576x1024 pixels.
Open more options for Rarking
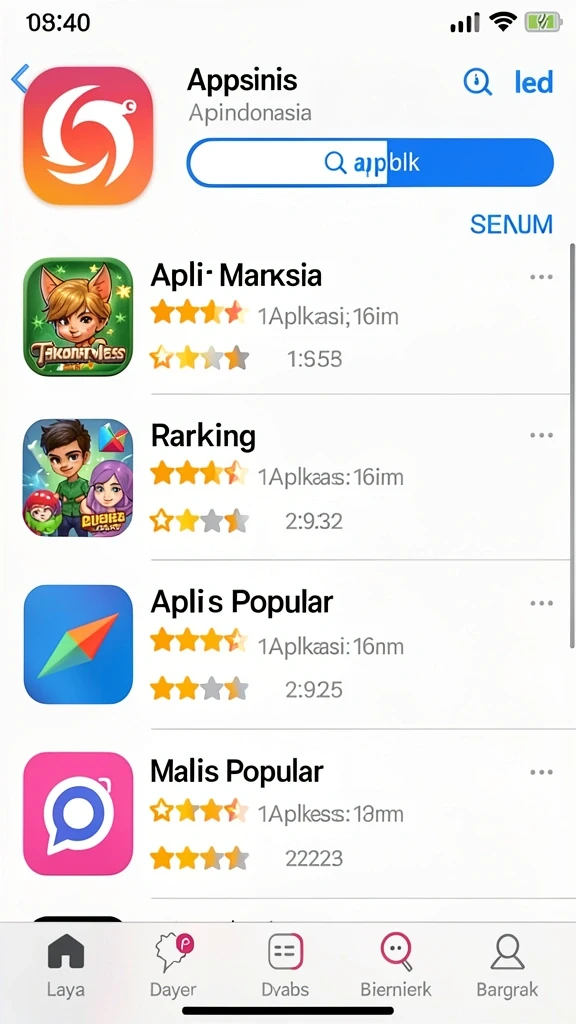[x=541, y=436]
